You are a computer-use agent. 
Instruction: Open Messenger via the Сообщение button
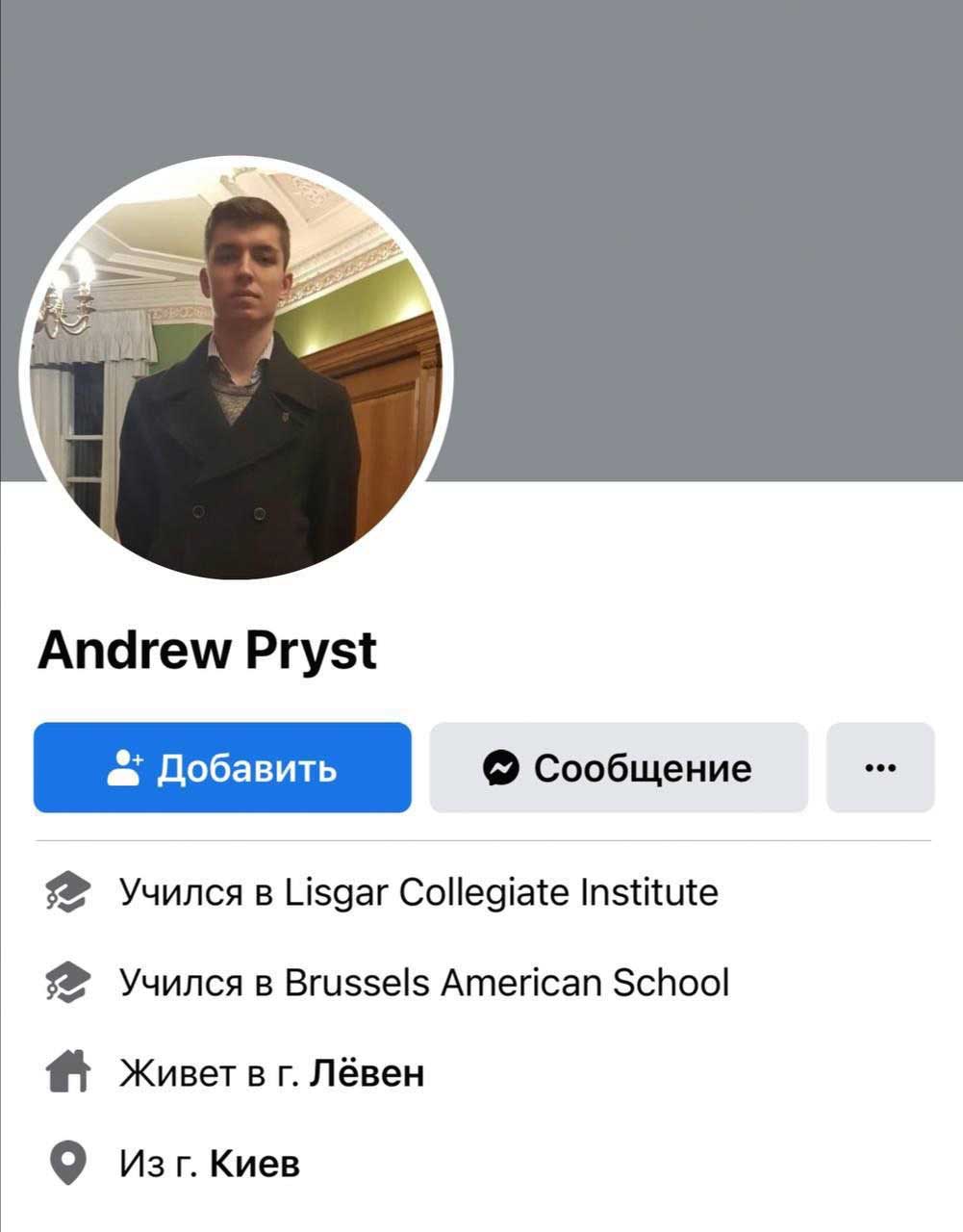point(618,767)
